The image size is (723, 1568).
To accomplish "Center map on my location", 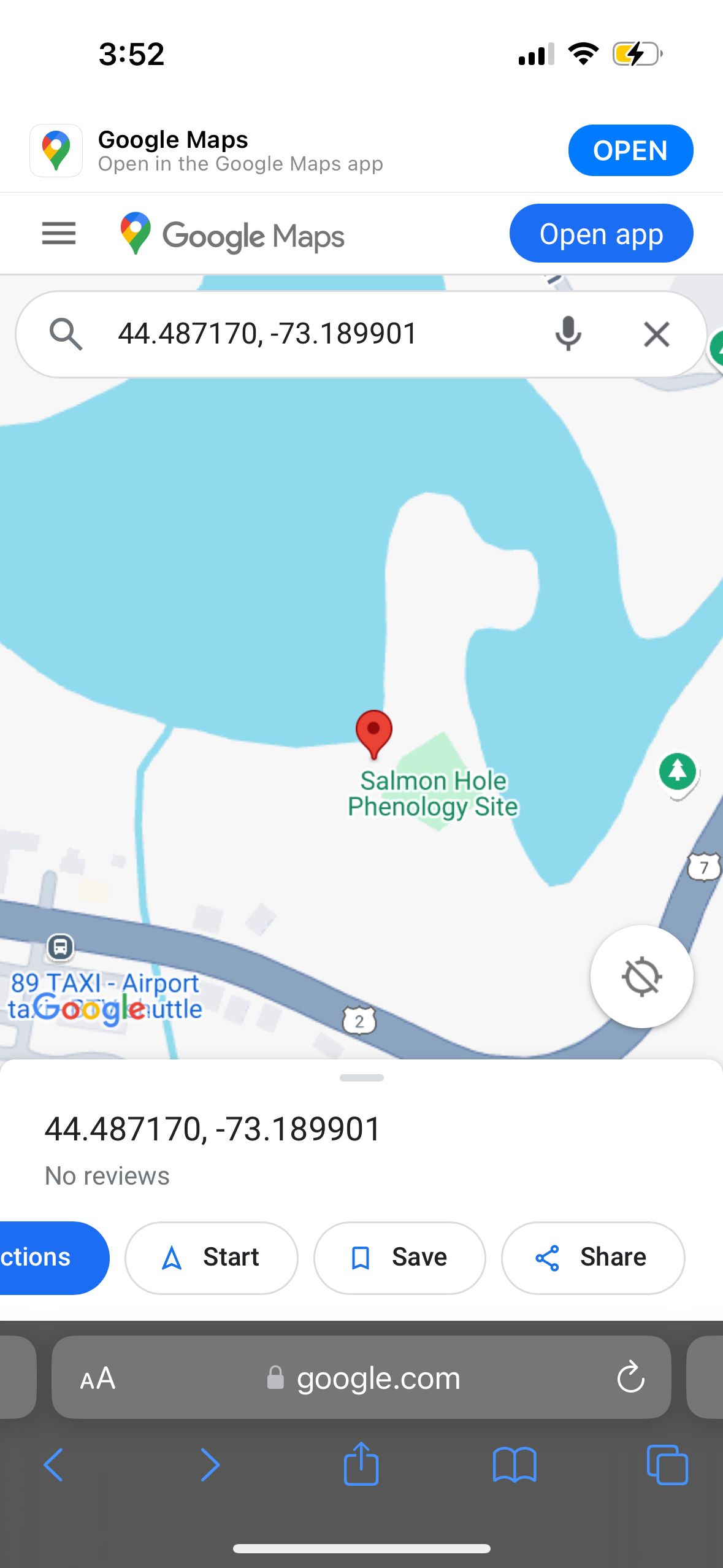I will (641, 976).
